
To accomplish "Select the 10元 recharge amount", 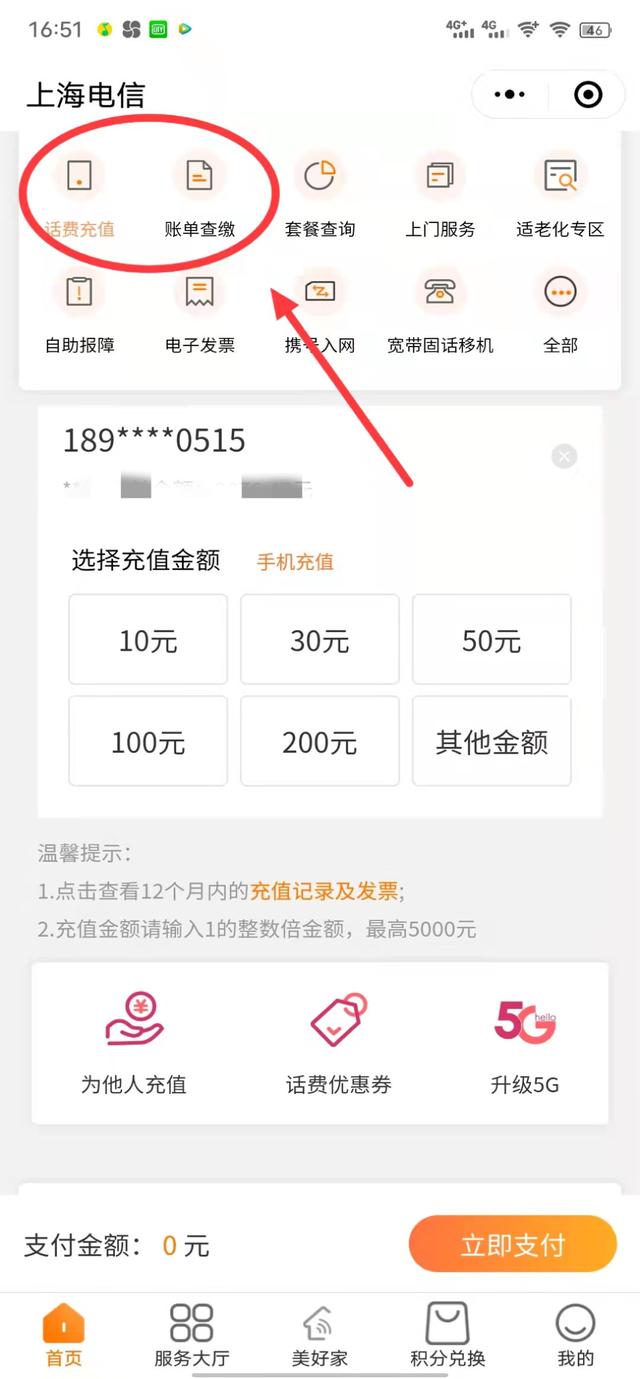I will (148, 640).
